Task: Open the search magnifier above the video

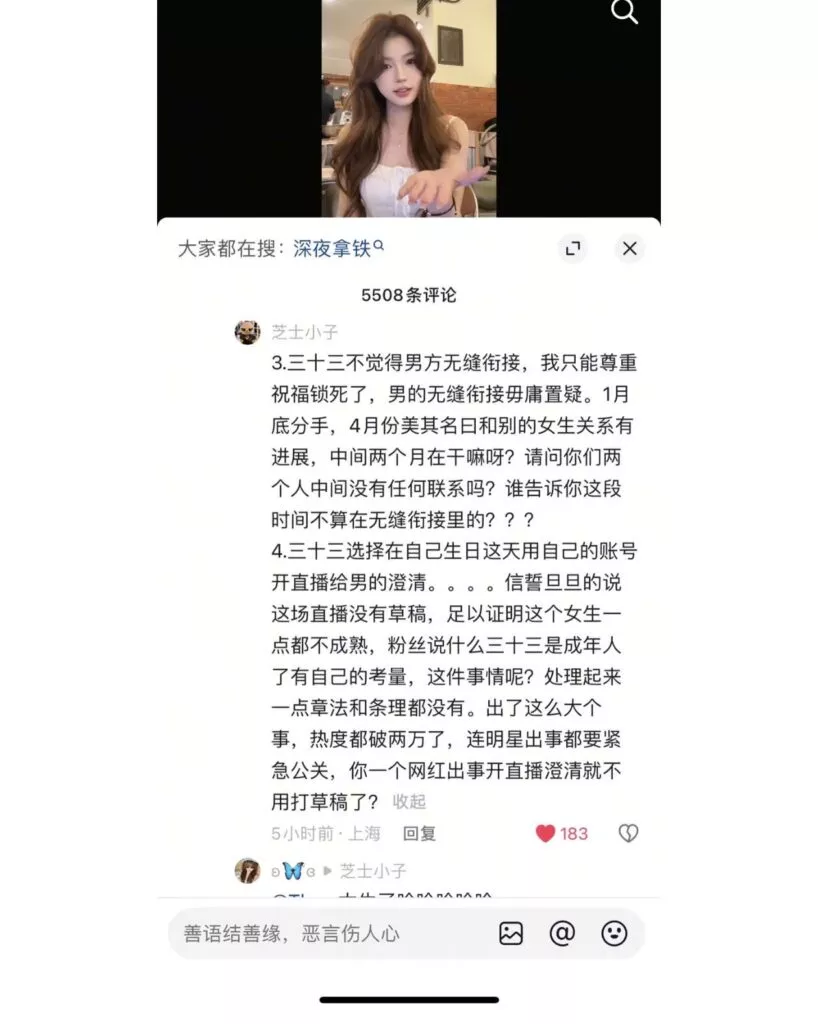Action: click(625, 13)
